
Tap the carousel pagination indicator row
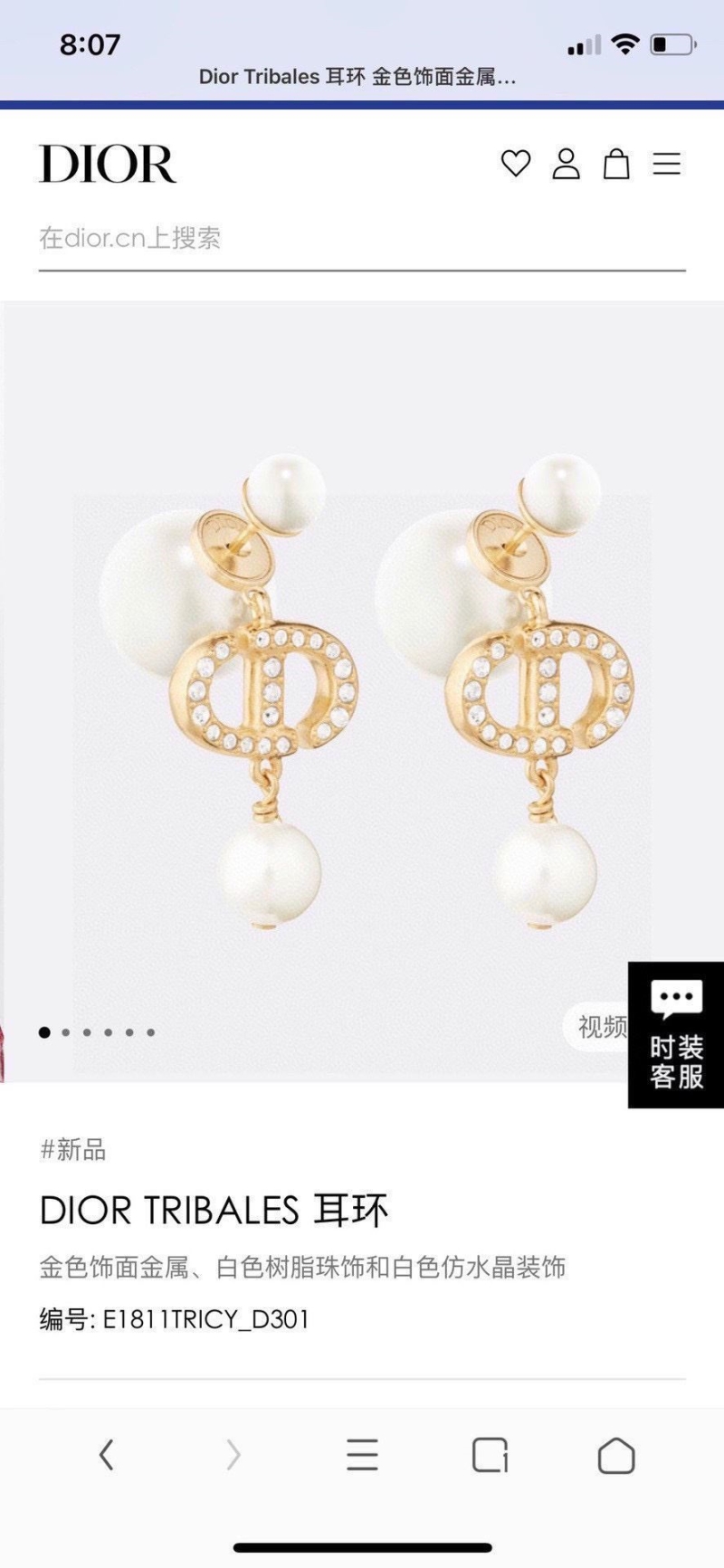coord(97,1031)
